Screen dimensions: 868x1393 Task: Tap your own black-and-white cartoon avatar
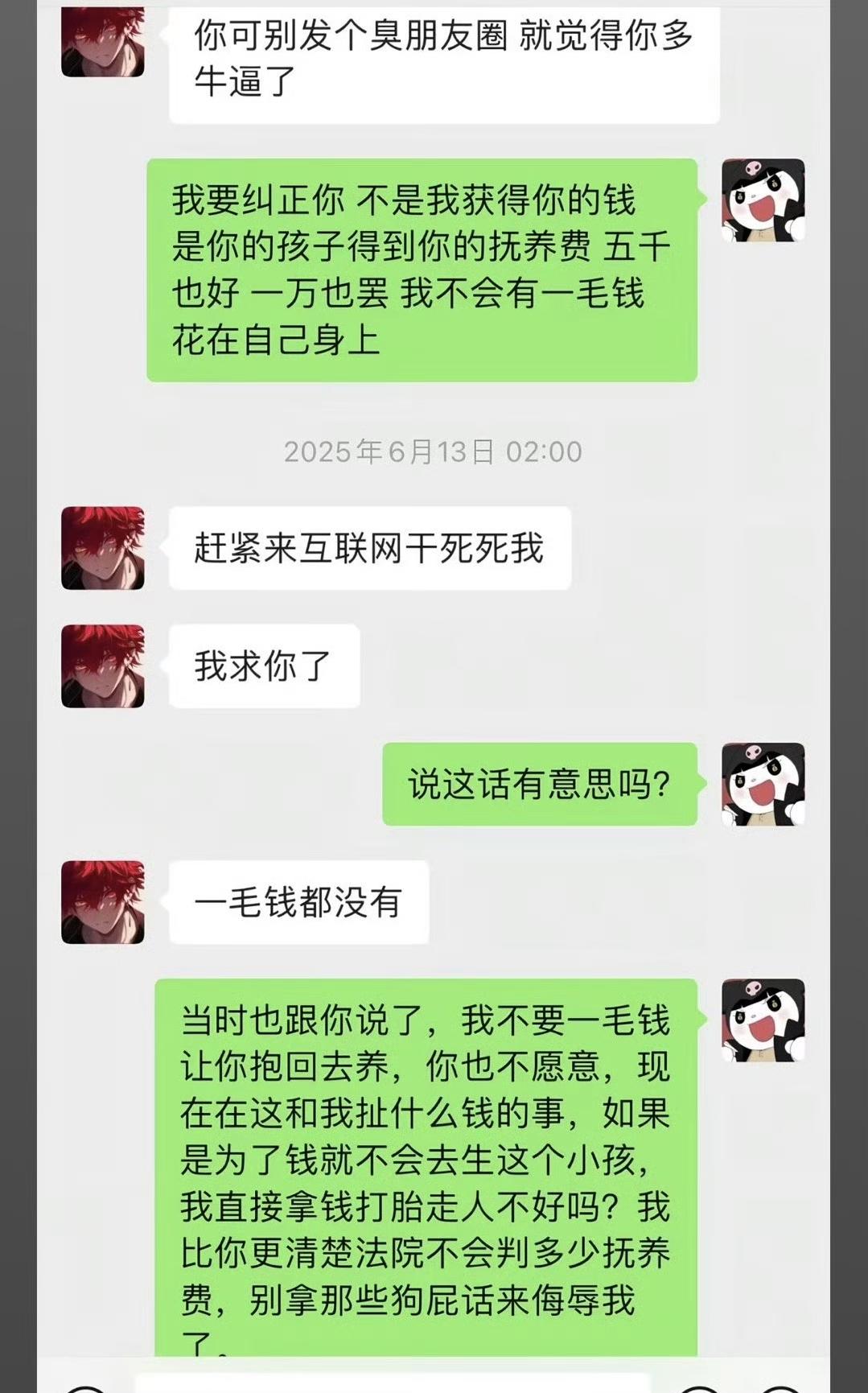click(x=764, y=201)
